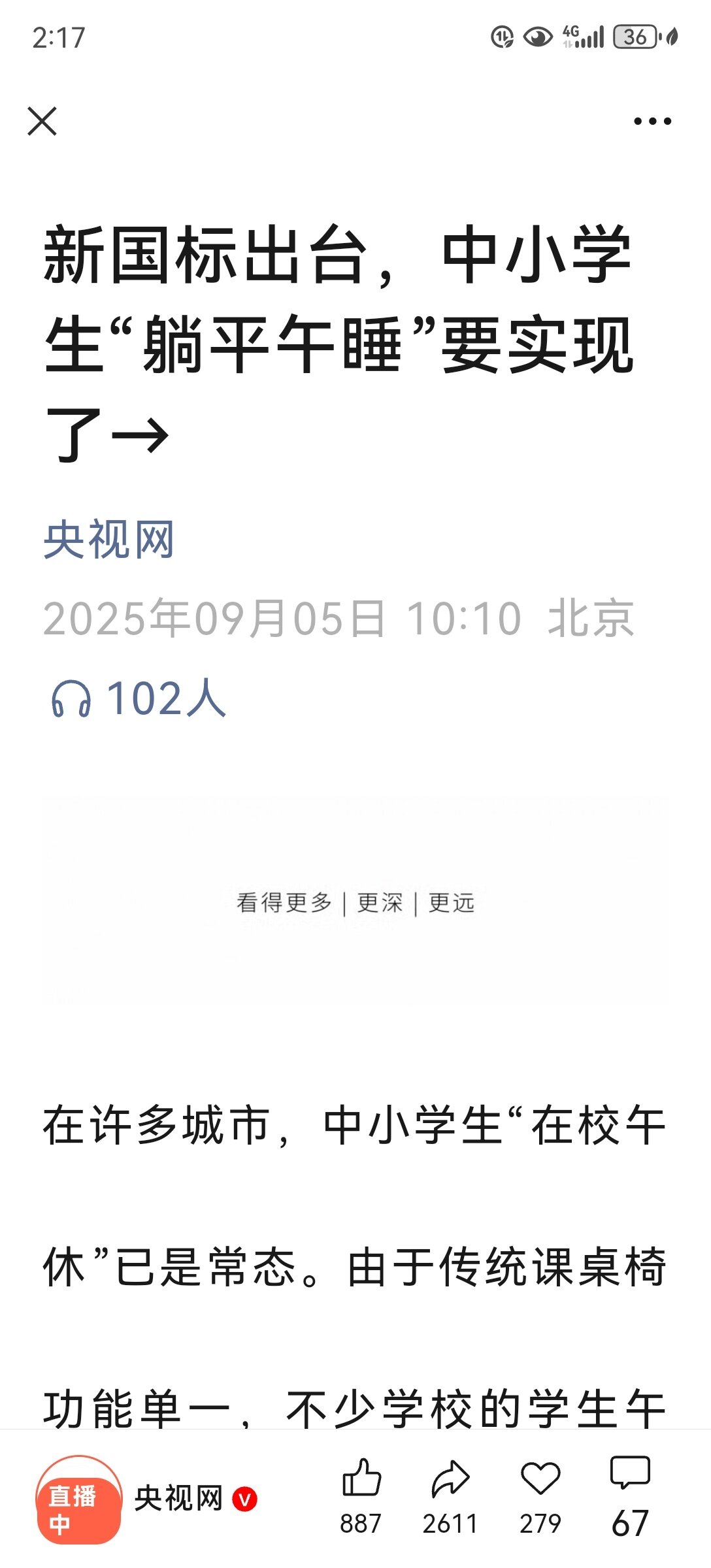Tap the heart icon to favorite
The height and width of the screenshot is (1568, 711).
tap(540, 1478)
